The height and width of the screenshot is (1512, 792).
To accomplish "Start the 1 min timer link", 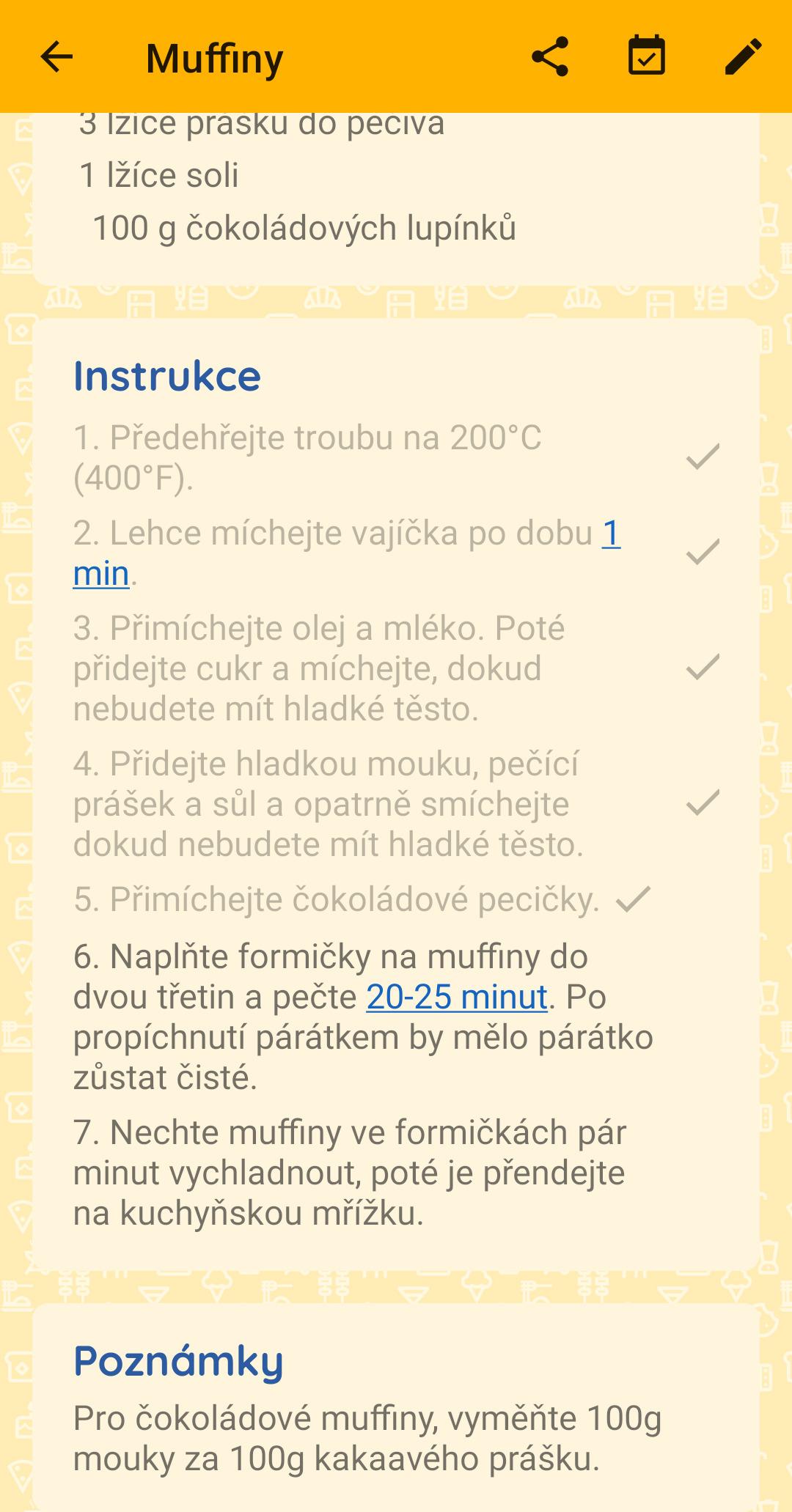I will (610, 534).
